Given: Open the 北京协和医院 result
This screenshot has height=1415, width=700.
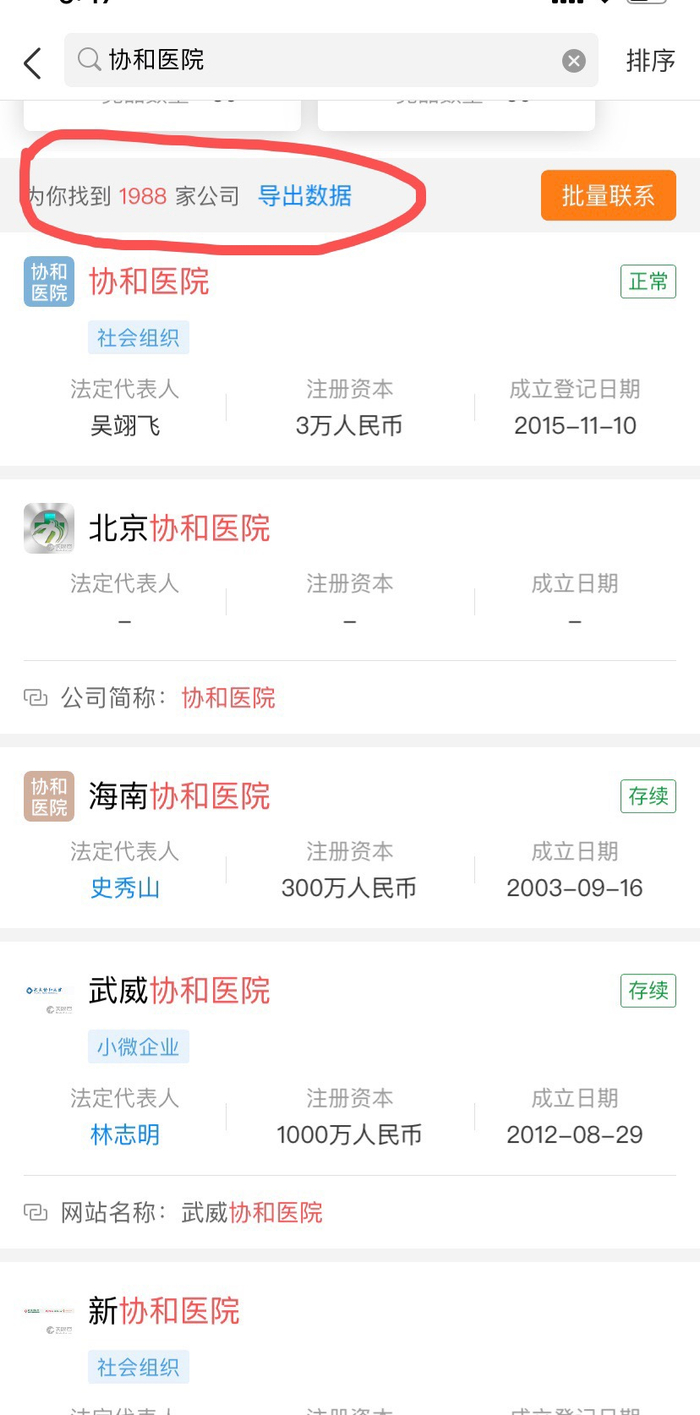Looking at the screenshot, I should 180,528.
